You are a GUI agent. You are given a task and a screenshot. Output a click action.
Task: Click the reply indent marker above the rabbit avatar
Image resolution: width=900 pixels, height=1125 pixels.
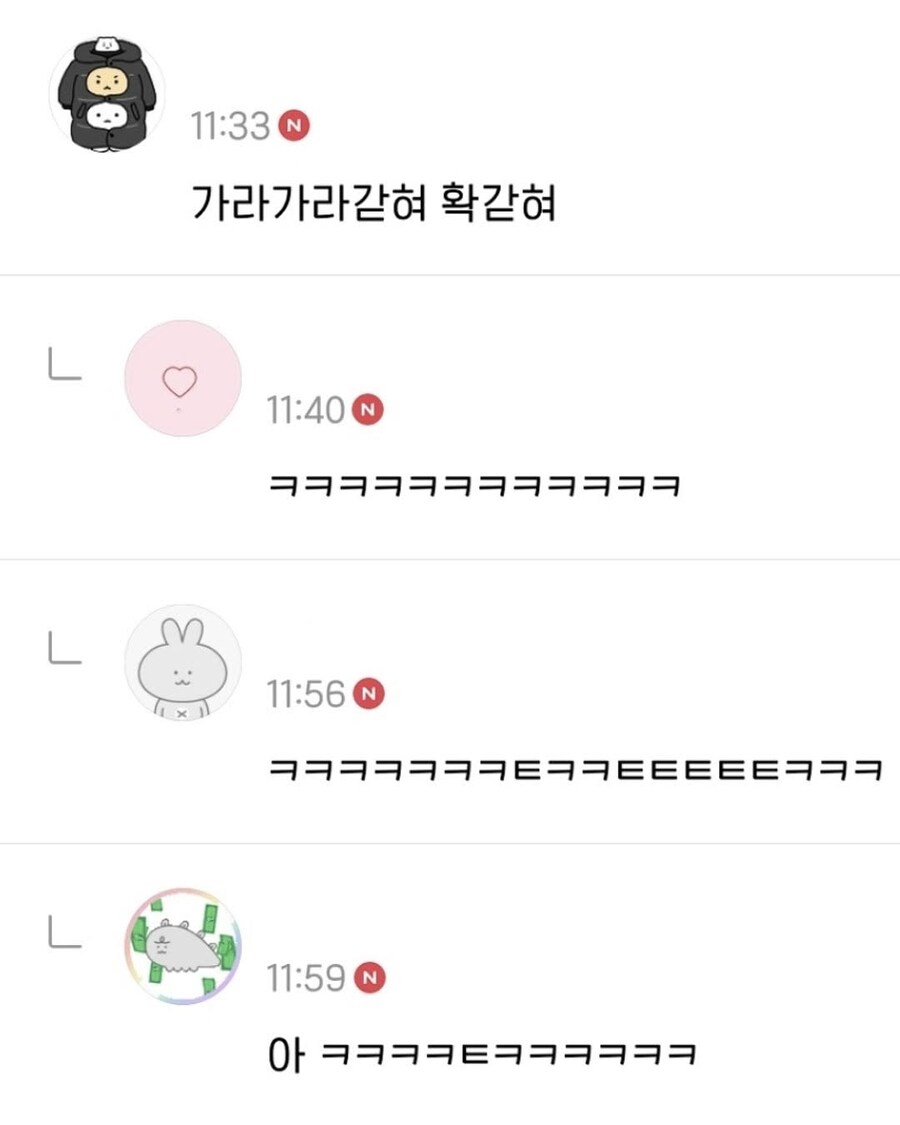[x=65, y=648]
